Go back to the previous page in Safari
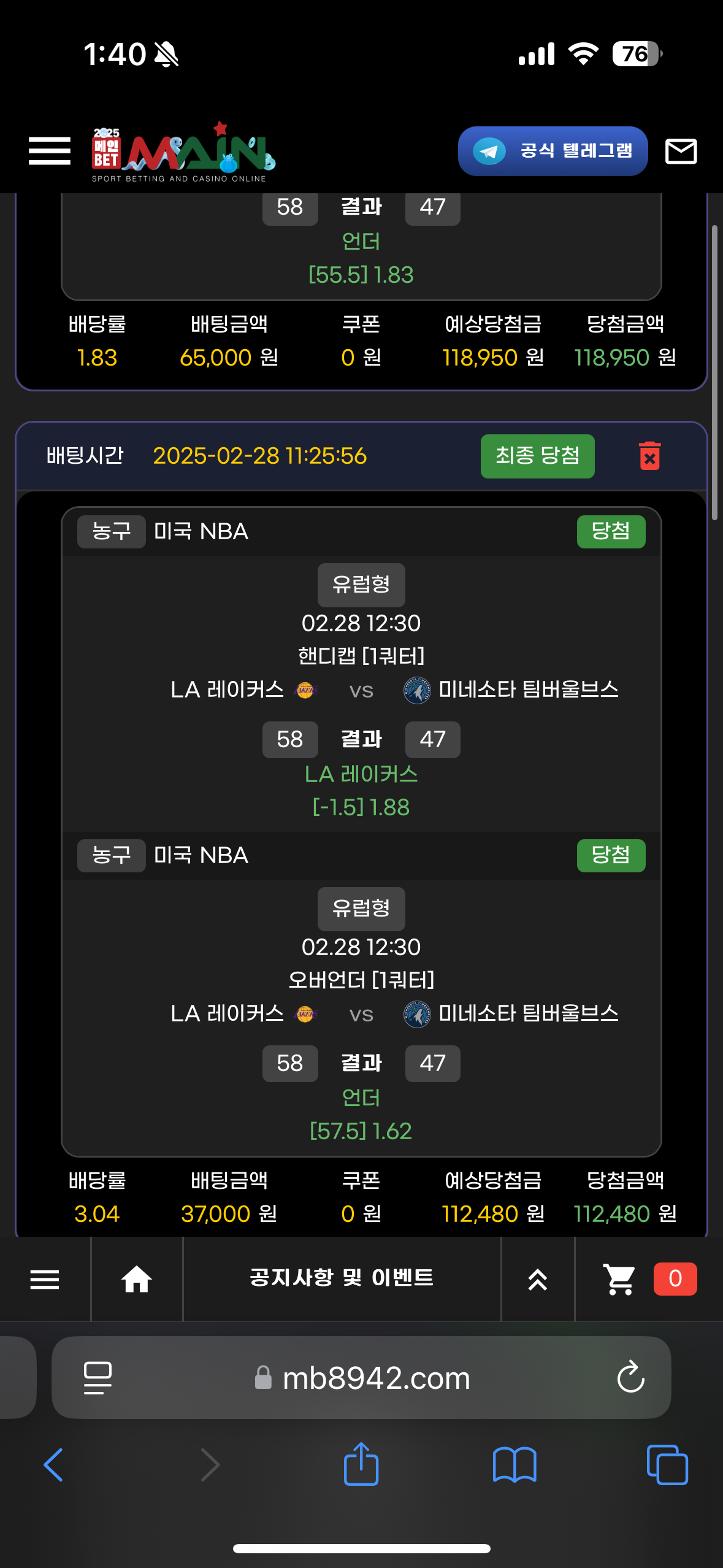This screenshot has height=1568, width=723. (53, 1465)
